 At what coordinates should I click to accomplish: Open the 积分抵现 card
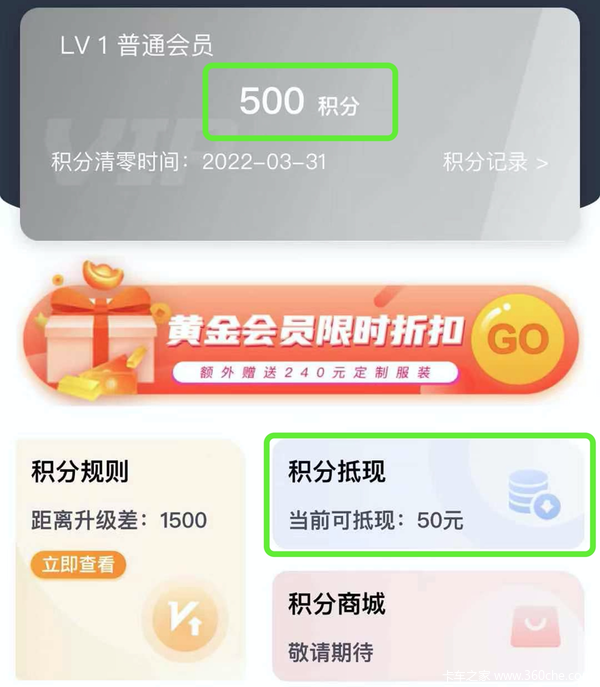coord(428,494)
